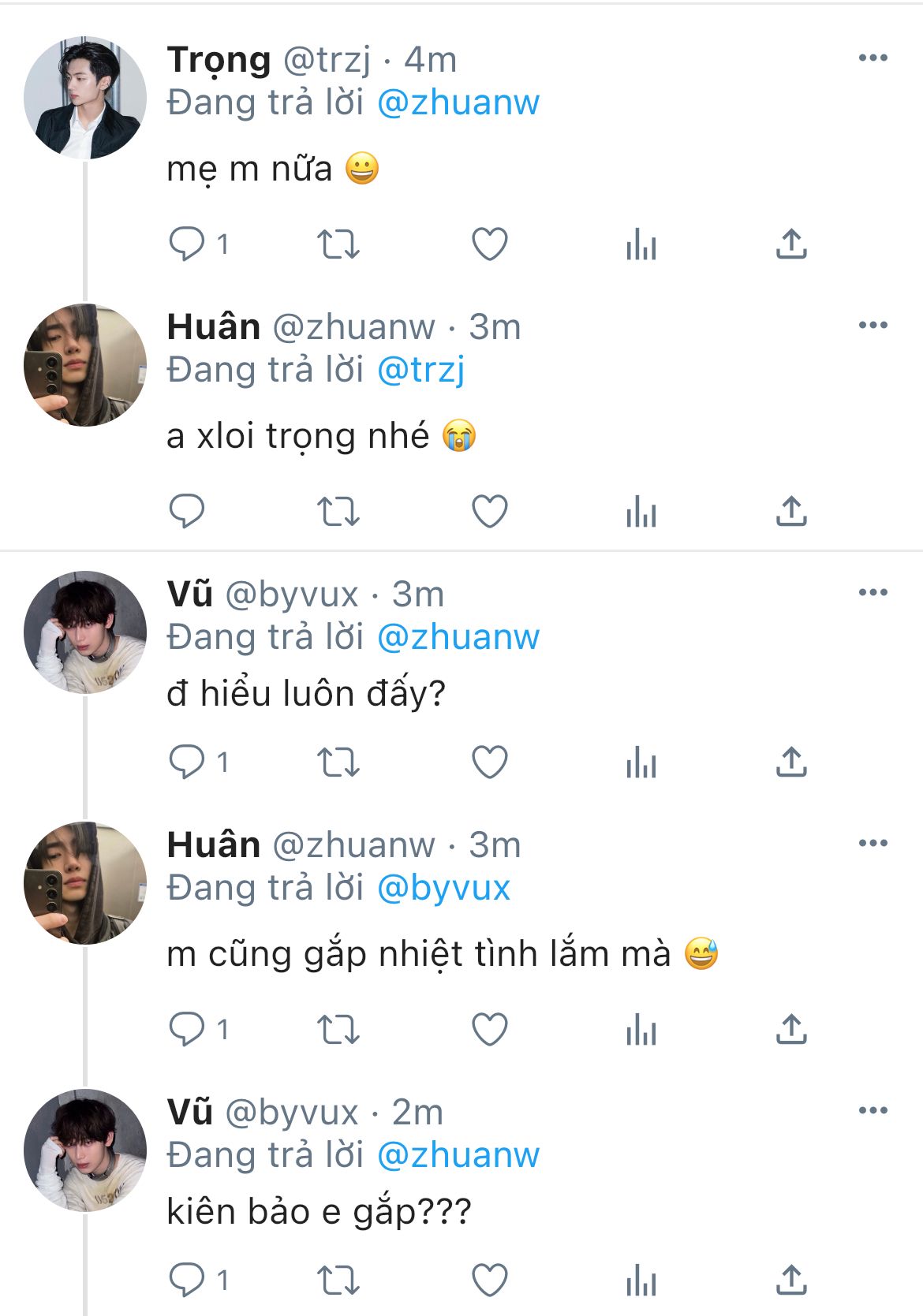View analytics for Trọng's "mẹ m nữa" tweet

(x=641, y=244)
